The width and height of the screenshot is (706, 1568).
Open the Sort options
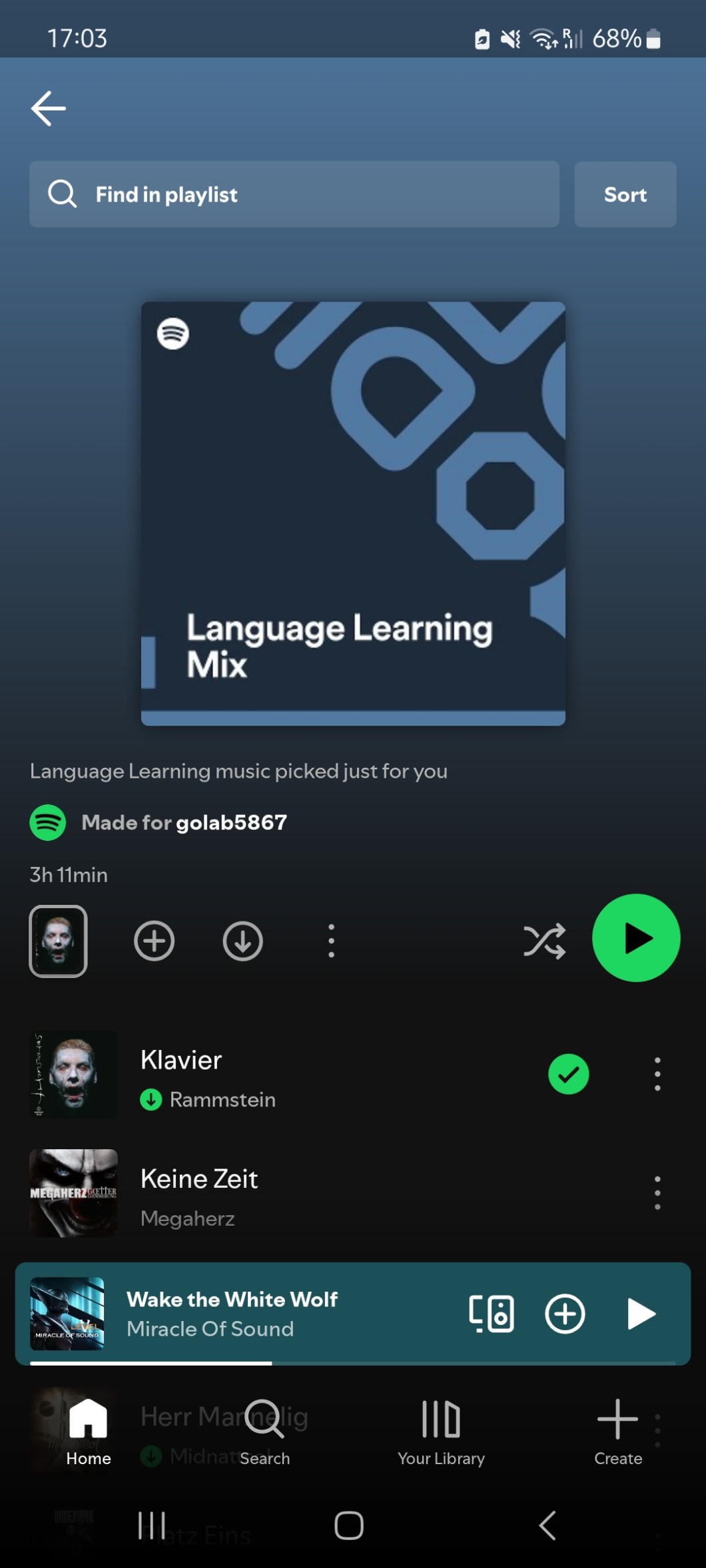625,194
